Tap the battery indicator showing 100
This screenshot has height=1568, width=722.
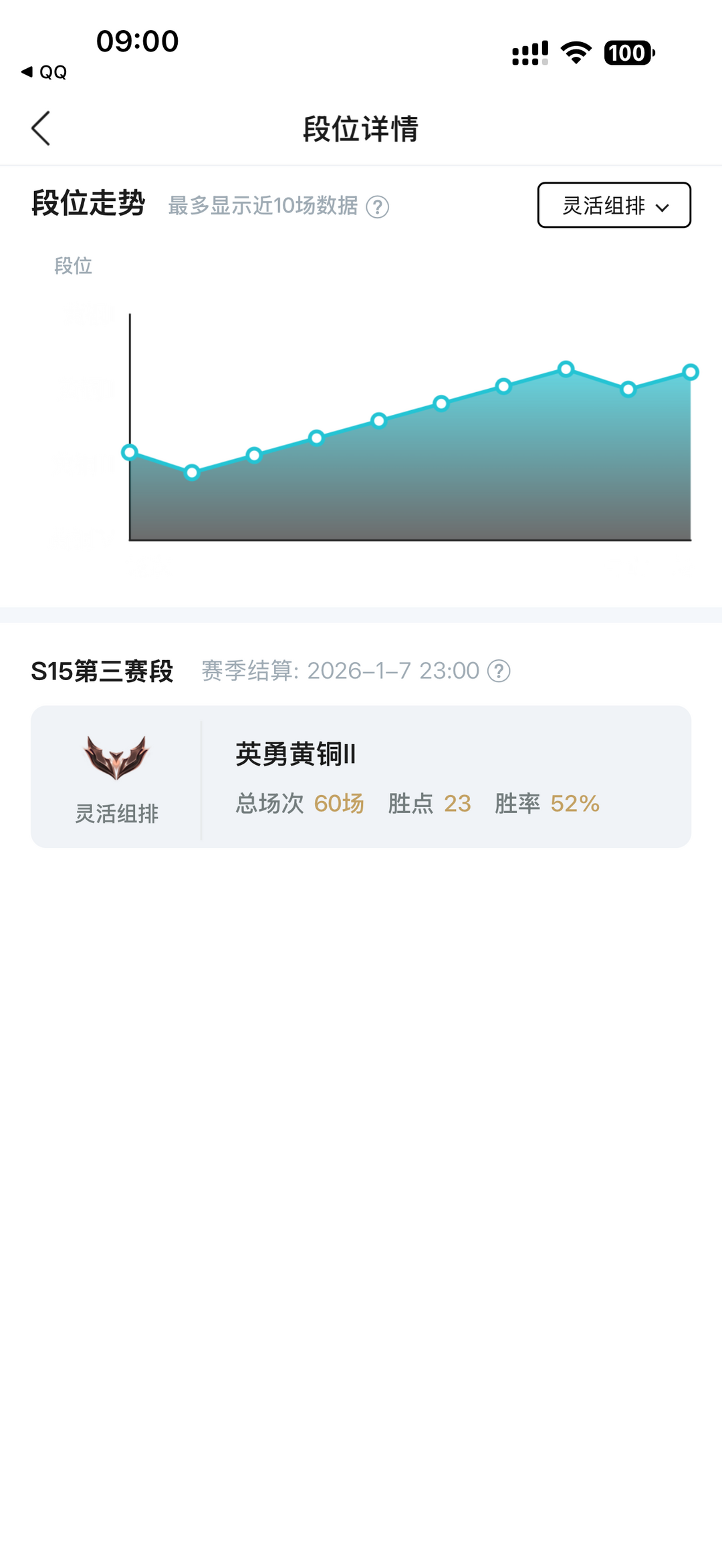[x=627, y=53]
